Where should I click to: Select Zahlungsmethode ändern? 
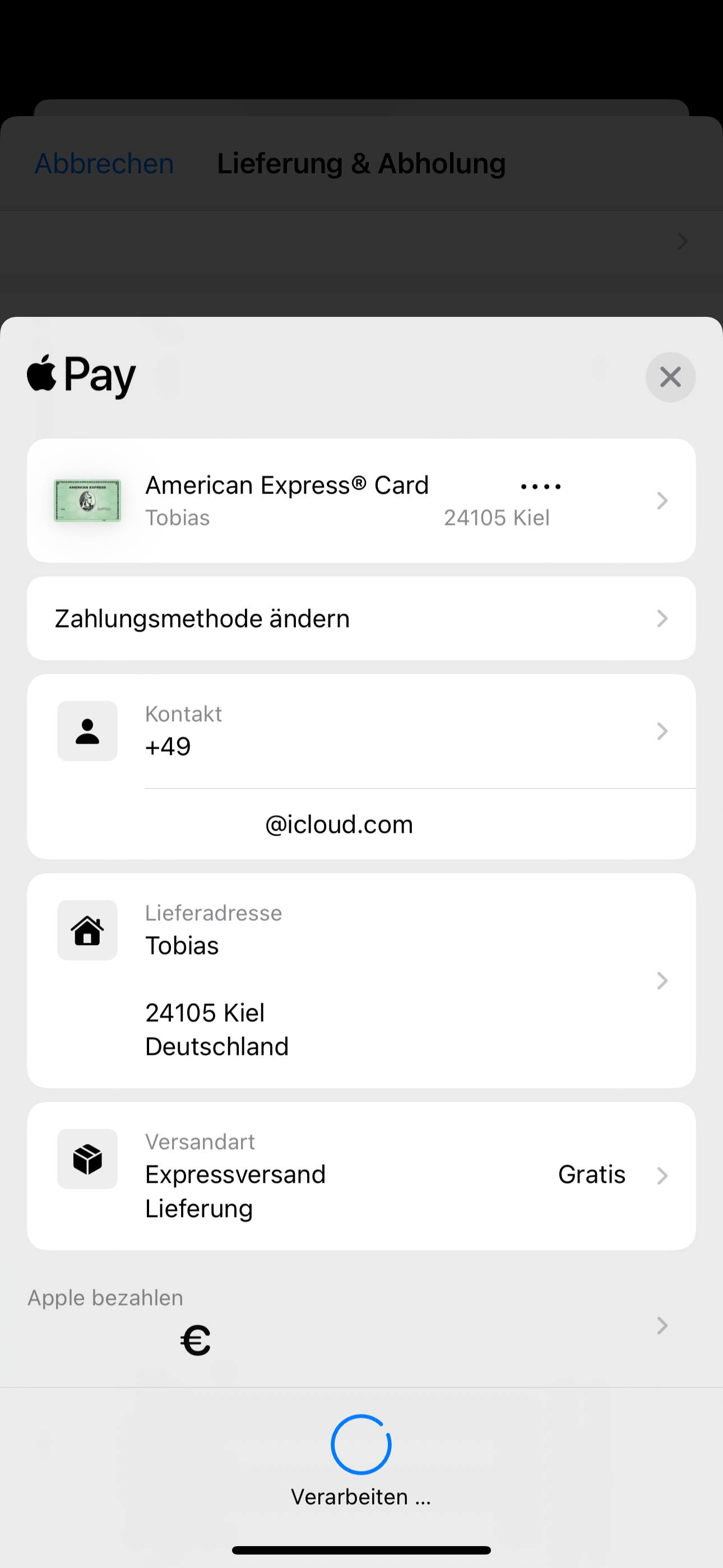(x=361, y=619)
